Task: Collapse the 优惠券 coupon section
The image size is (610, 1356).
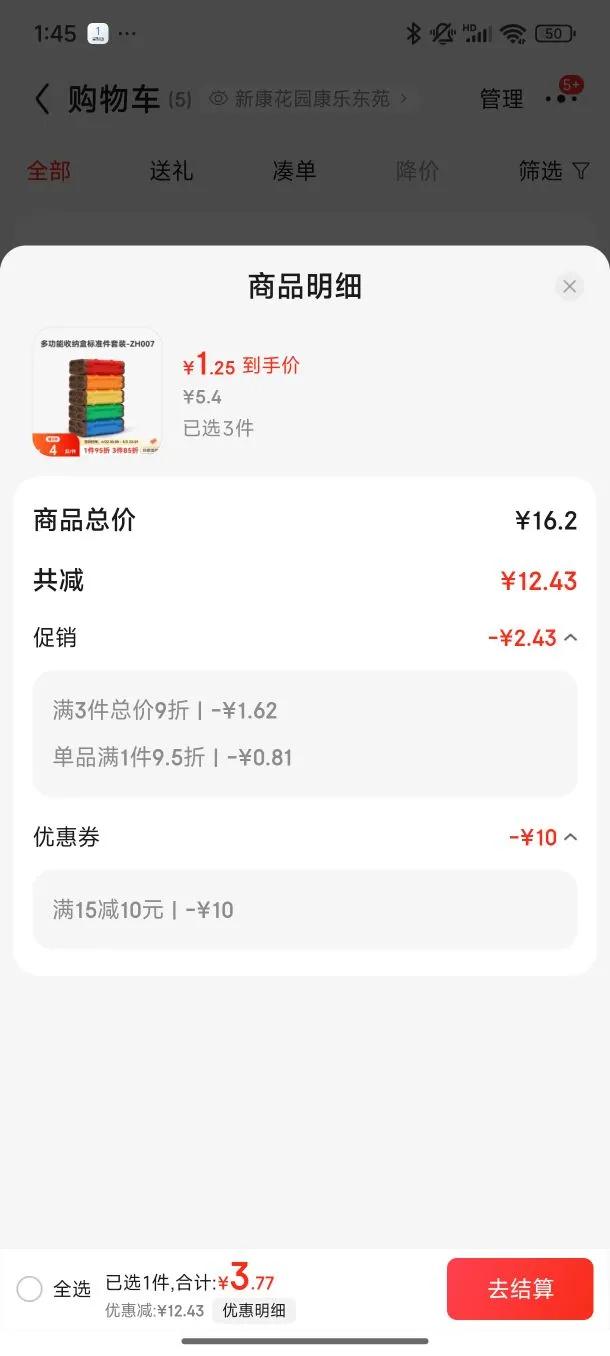Action: coord(570,837)
